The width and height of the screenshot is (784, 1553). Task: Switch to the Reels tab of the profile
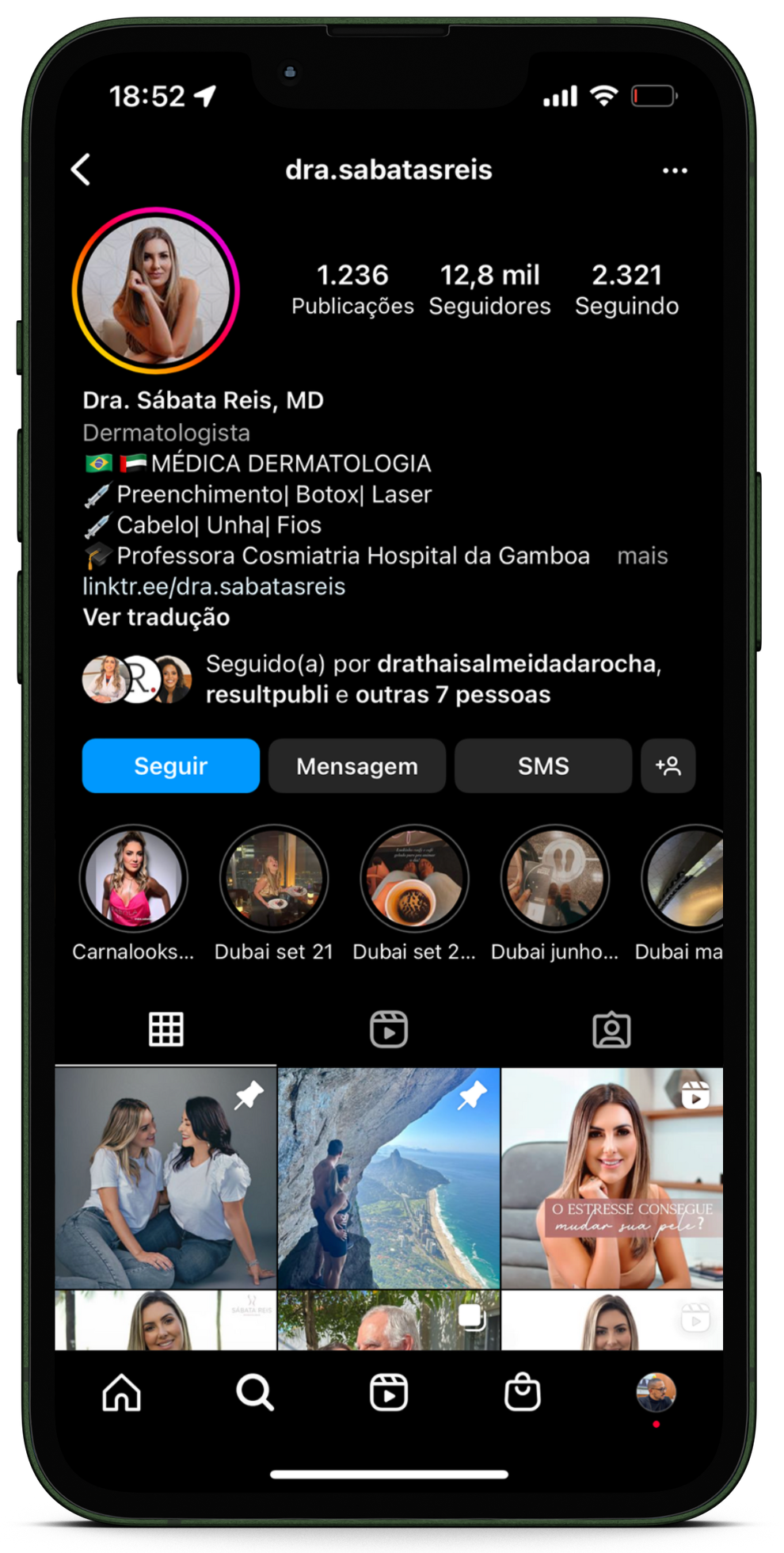click(x=389, y=1029)
